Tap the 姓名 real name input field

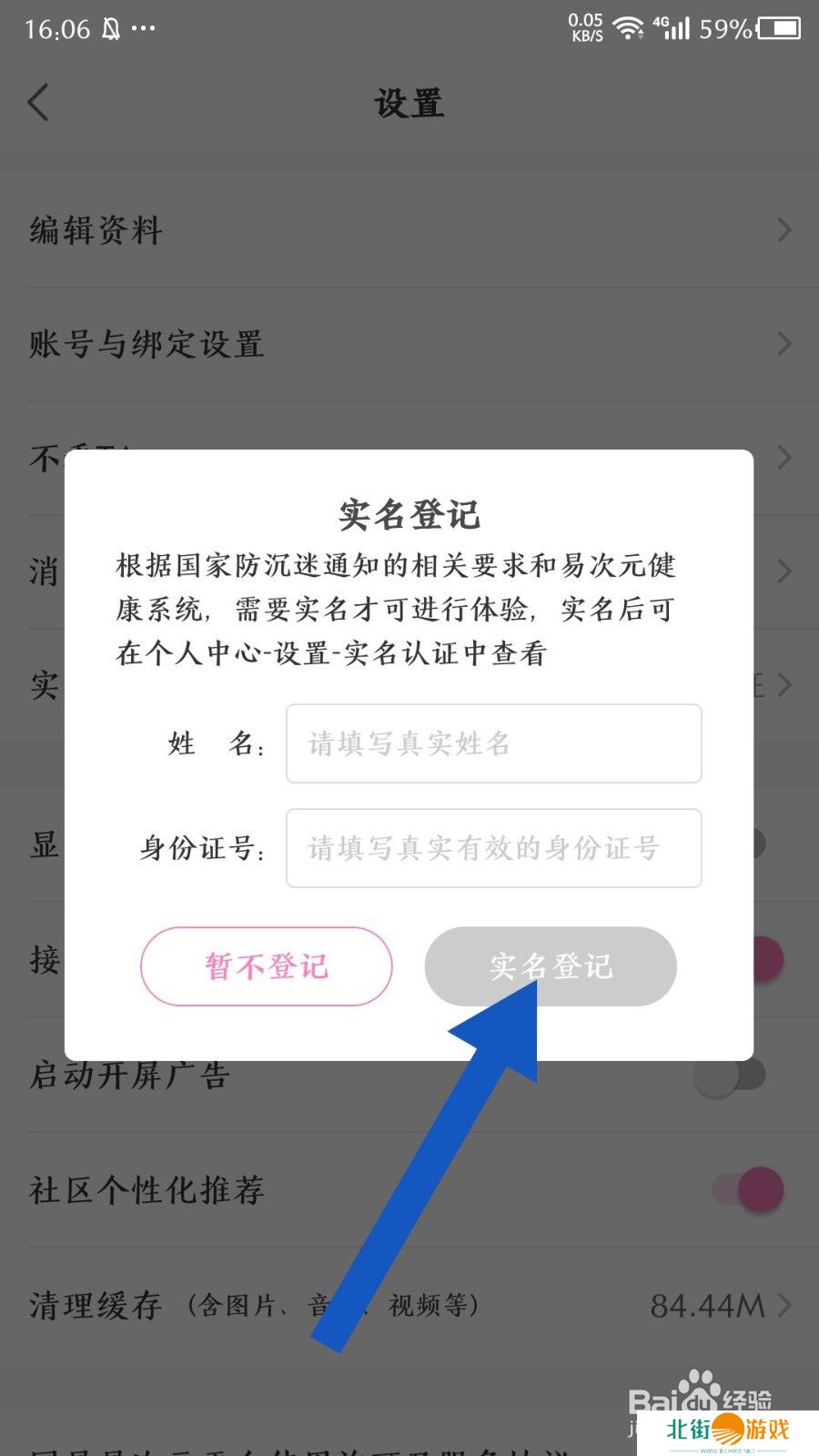click(493, 743)
